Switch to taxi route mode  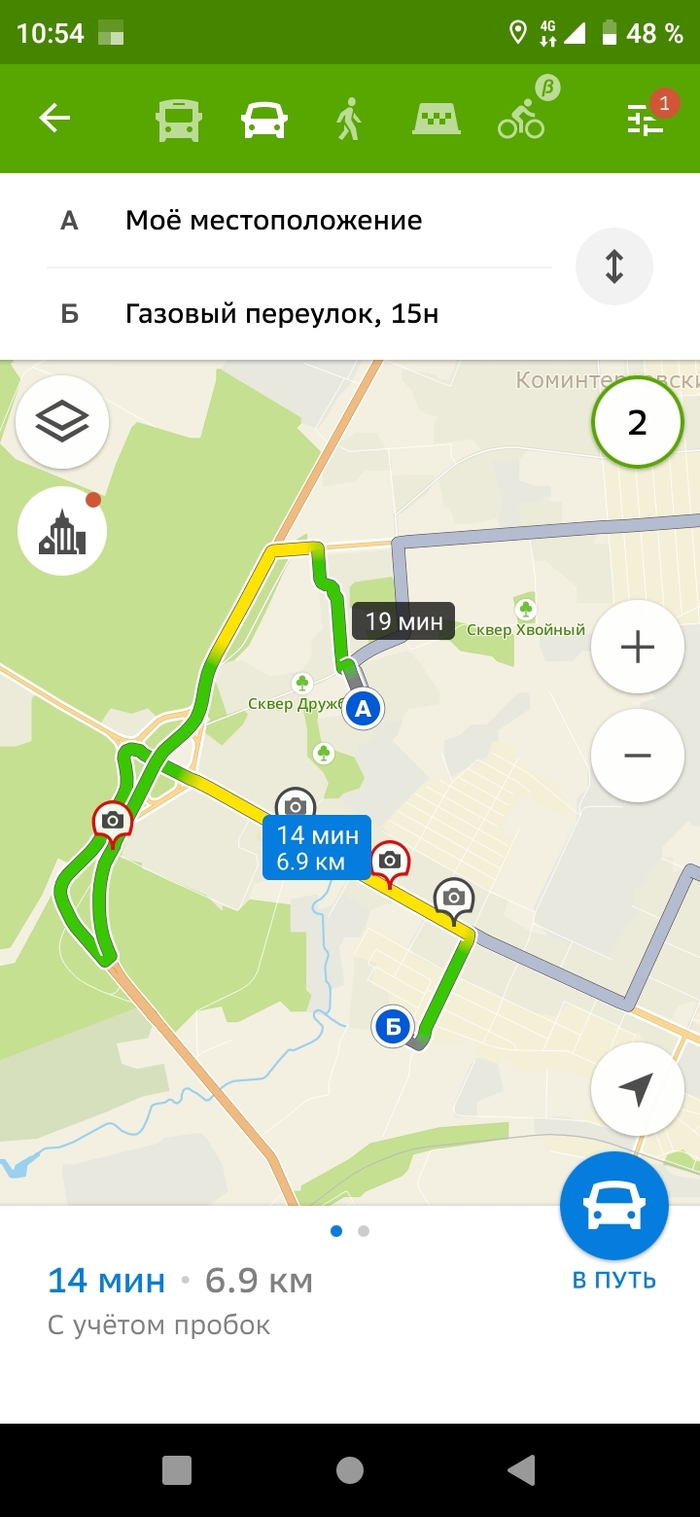click(x=436, y=120)
